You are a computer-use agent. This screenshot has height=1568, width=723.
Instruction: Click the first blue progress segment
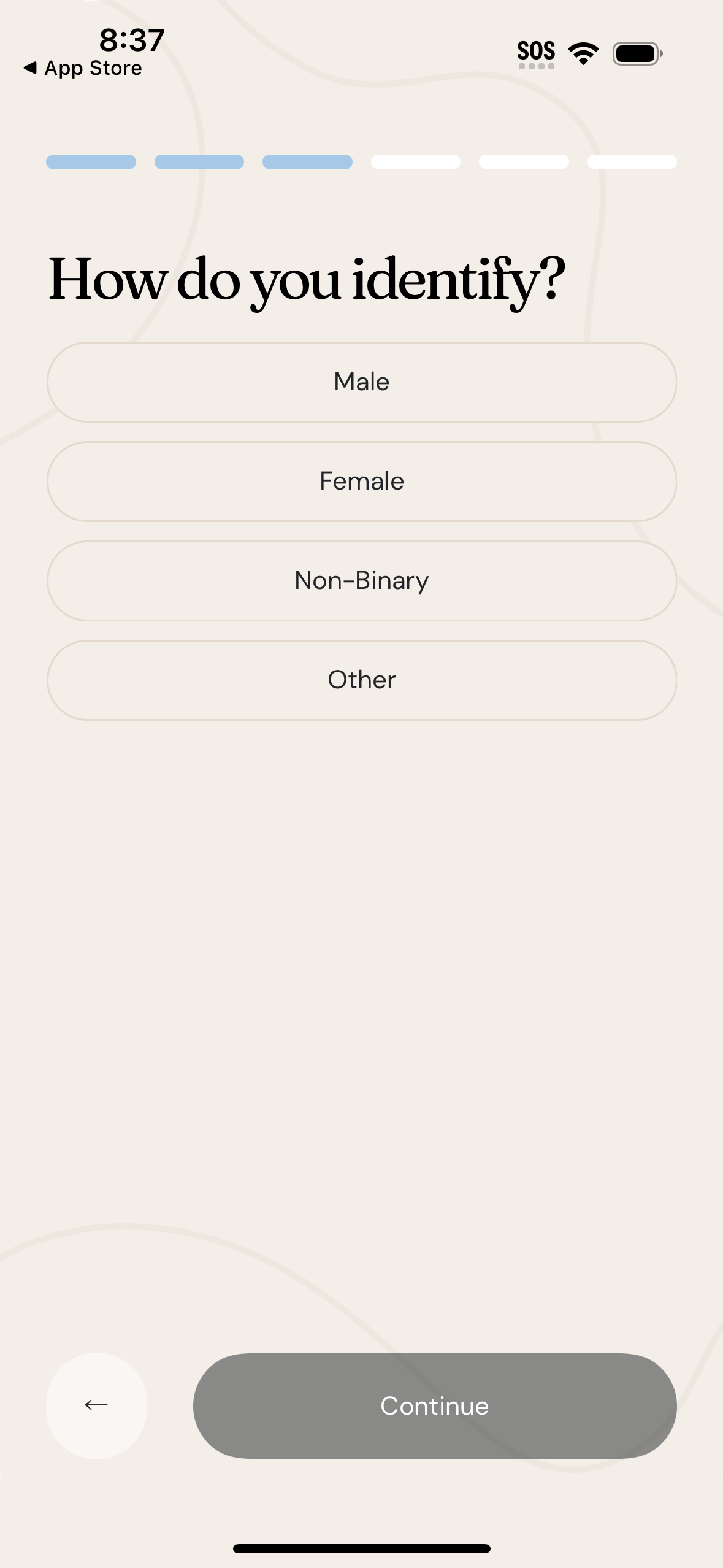pyautogui.click(x=90, y=161)
